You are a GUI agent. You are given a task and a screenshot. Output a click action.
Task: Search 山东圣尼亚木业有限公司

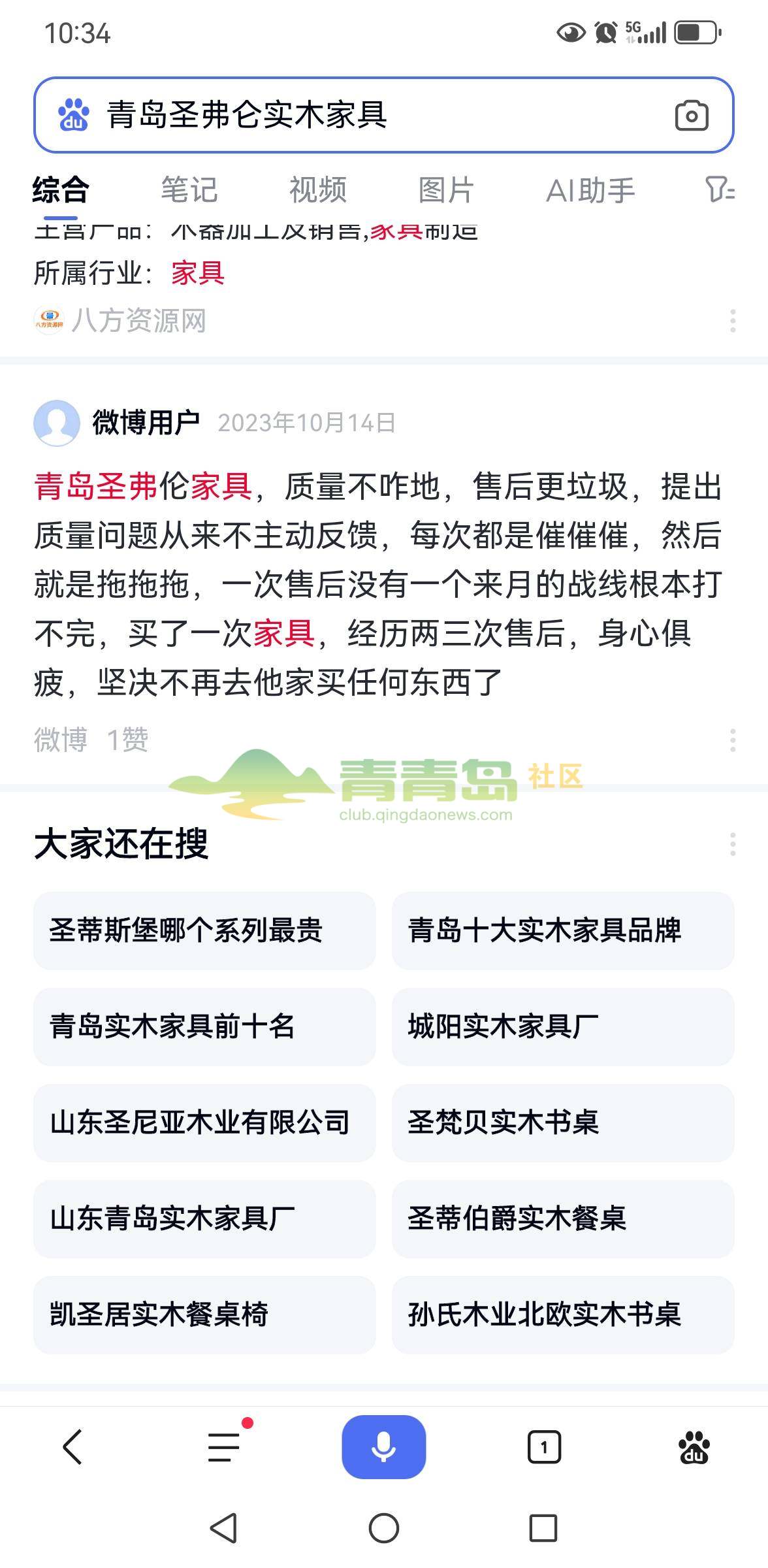click(x=204, y=1122)
